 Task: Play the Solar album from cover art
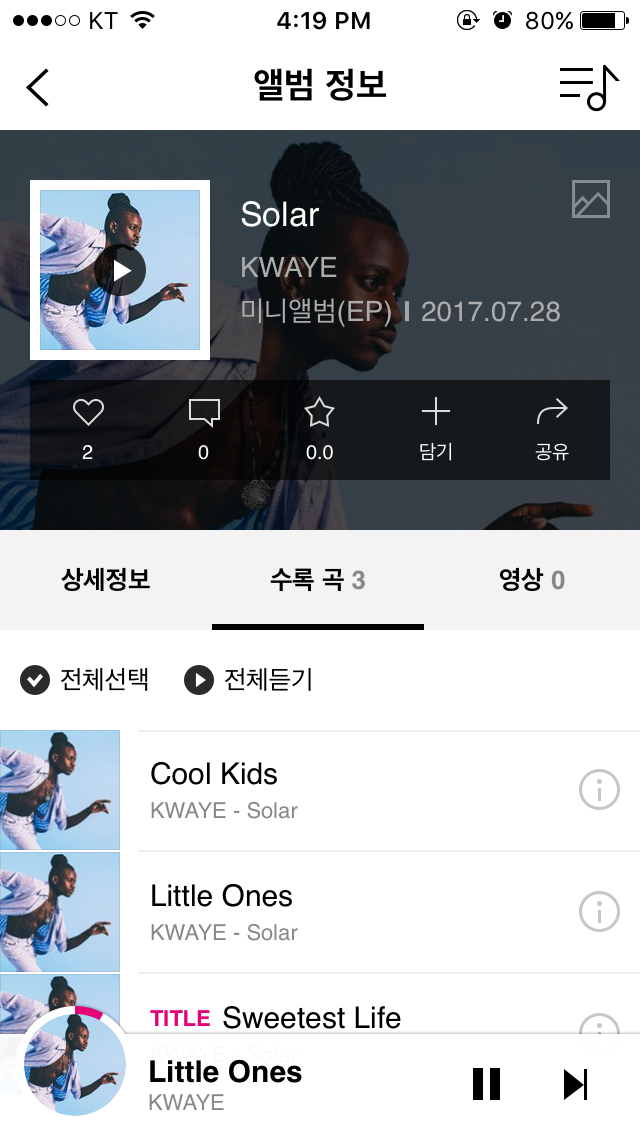click(x=121, y=270)
